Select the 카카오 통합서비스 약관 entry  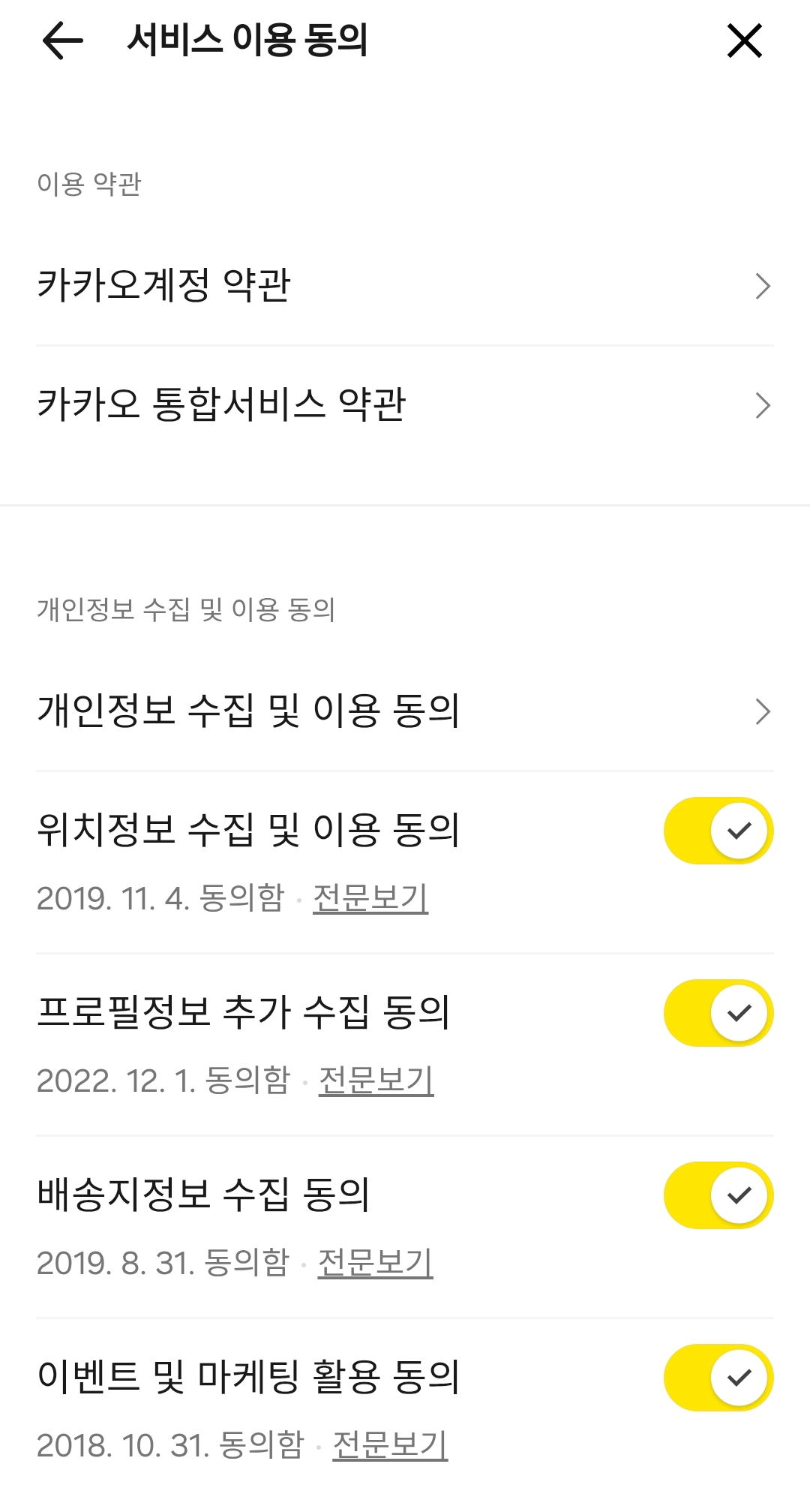[x=220, y=405]
